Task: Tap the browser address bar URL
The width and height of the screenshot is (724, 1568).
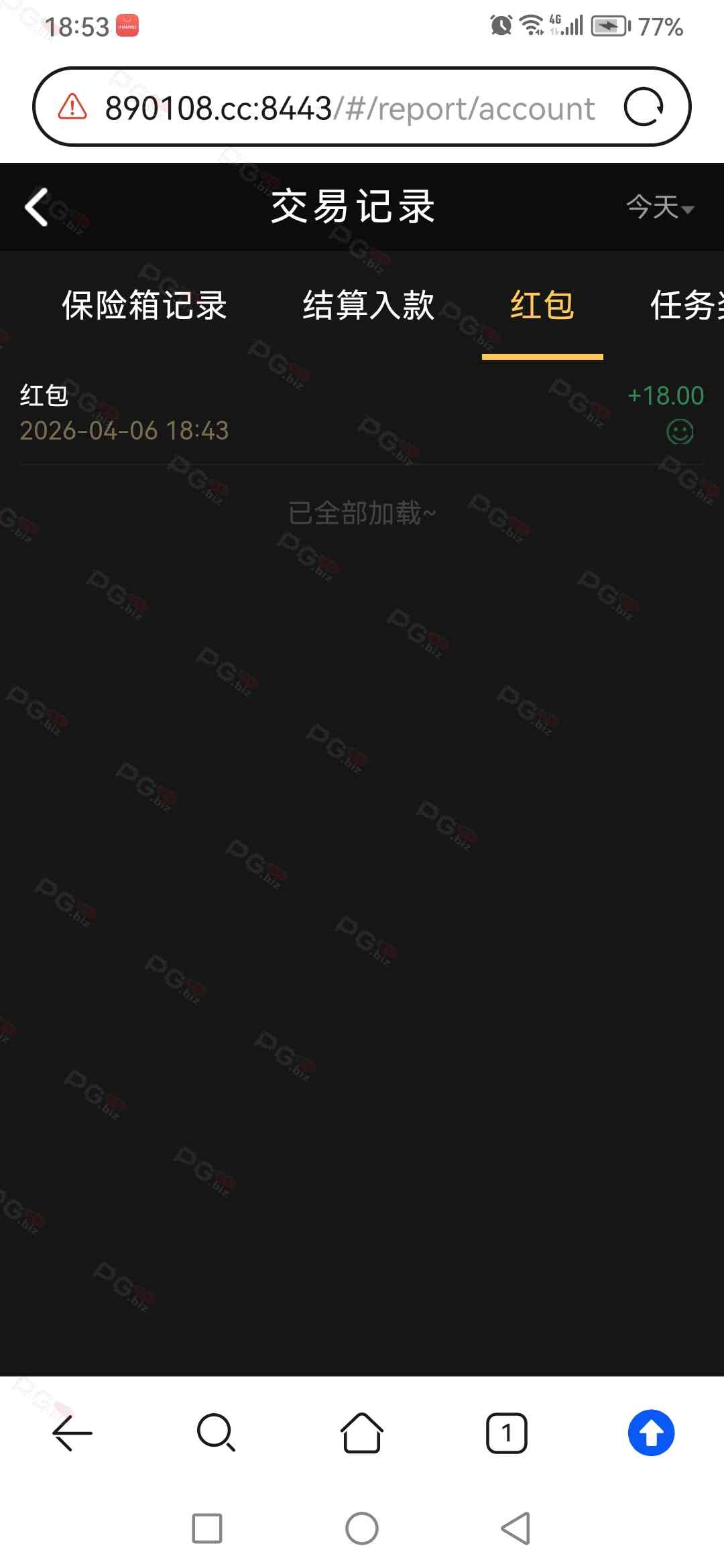Action: pos(349,108)
